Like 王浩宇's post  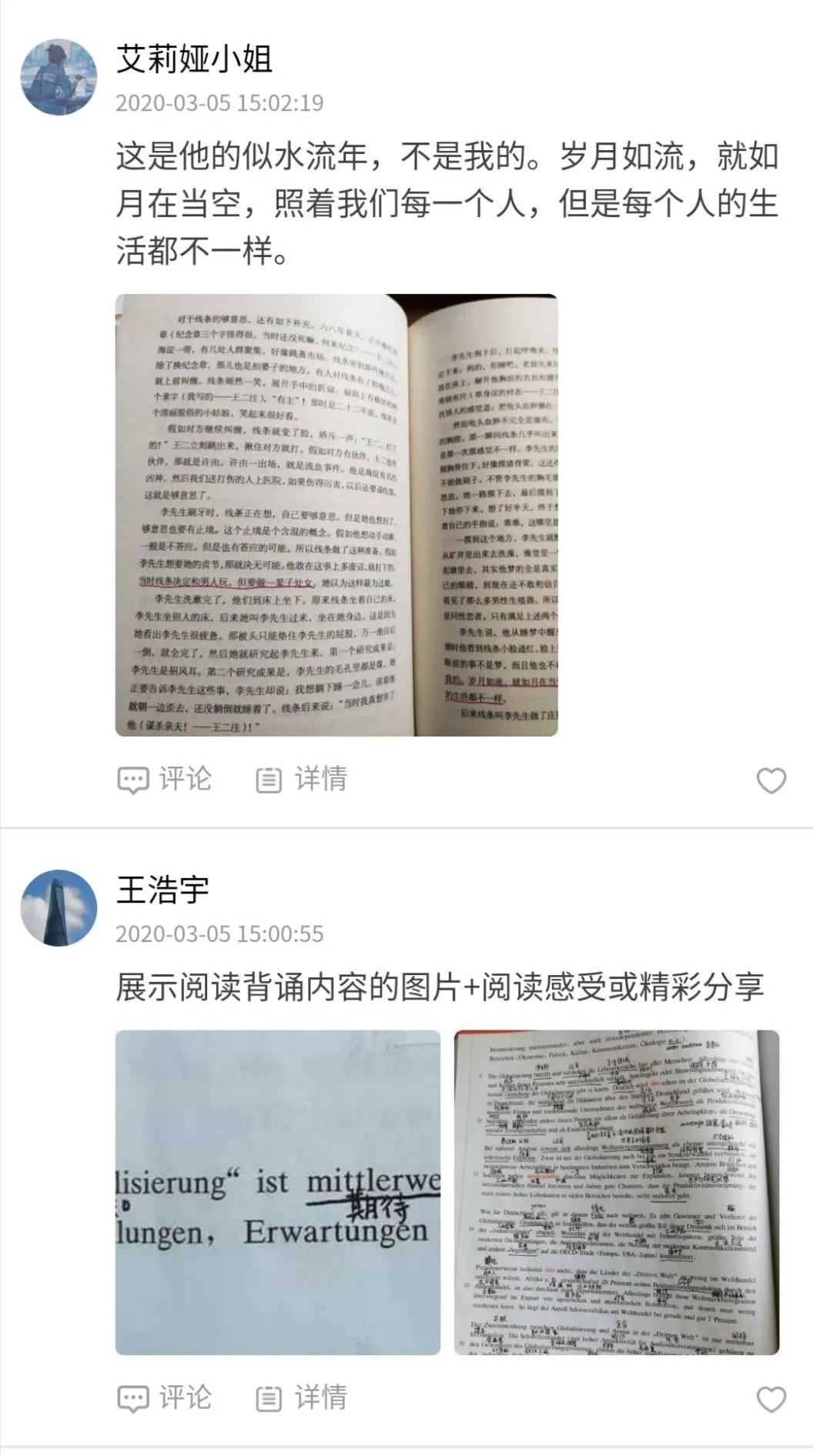[x=771, y=1398]
